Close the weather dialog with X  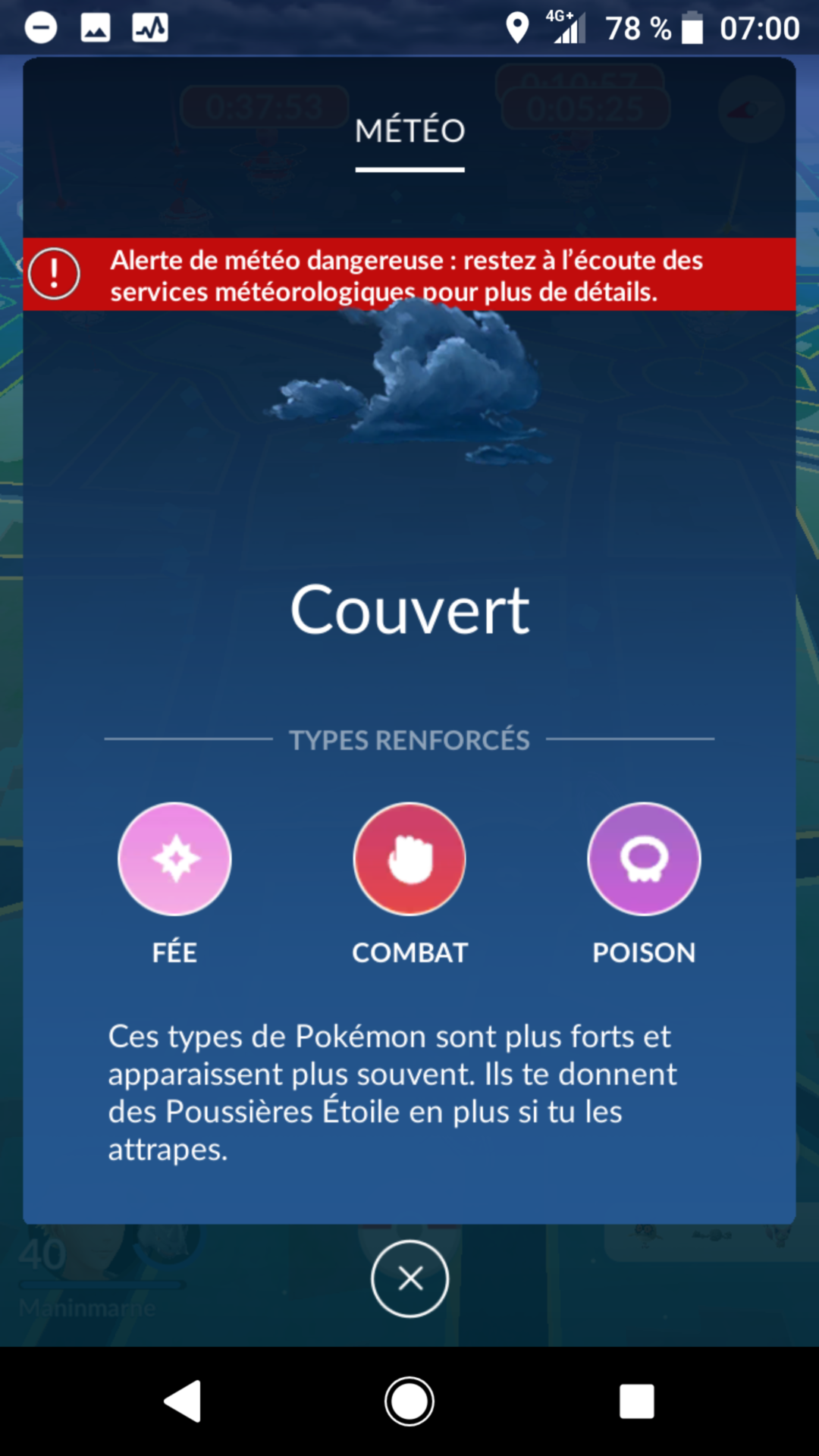click(x=409, y=1279)
